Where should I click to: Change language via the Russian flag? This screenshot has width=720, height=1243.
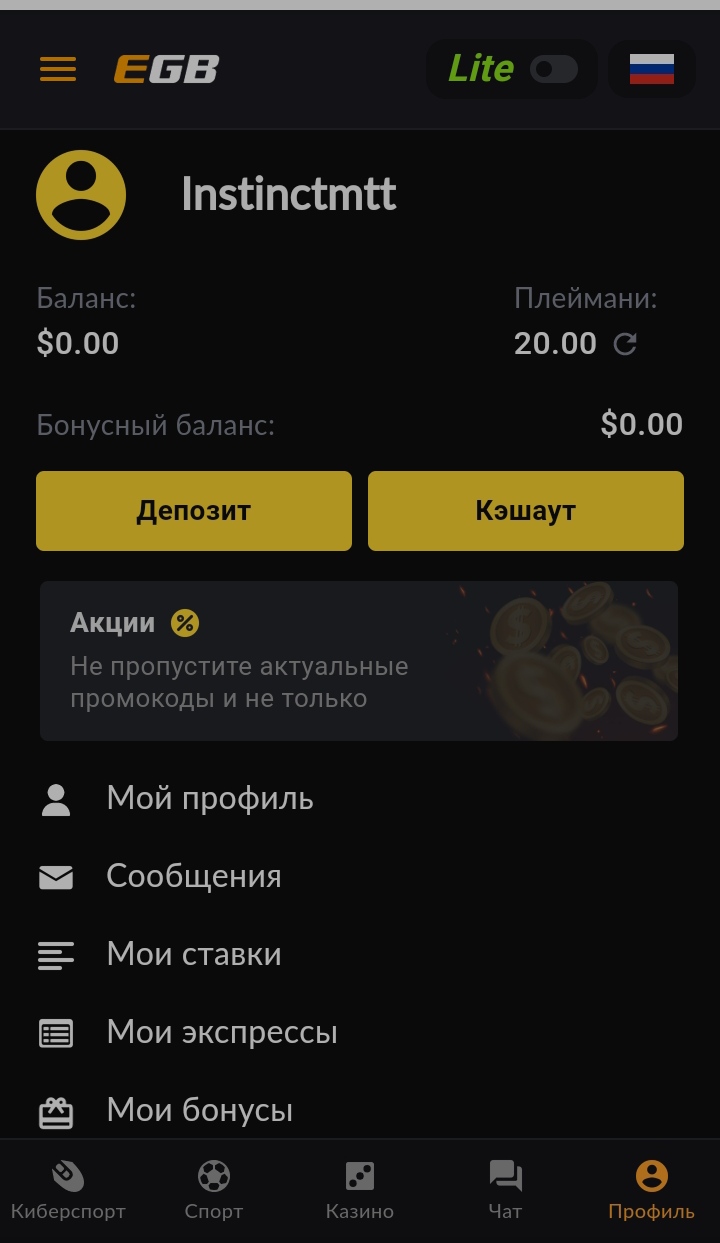pyautogui.click(x=651, y=69)
